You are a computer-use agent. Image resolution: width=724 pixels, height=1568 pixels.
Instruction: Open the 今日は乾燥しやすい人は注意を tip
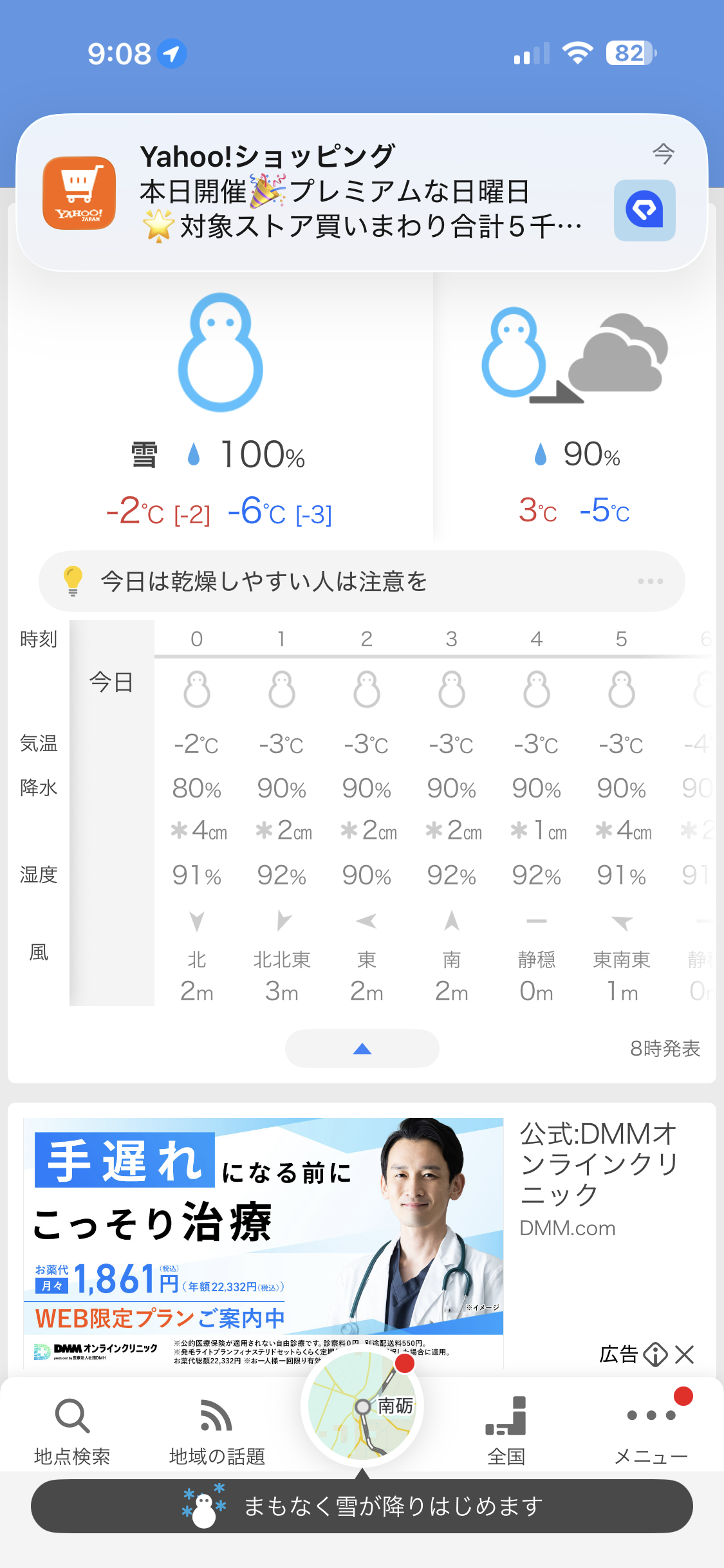pos(360,581)
